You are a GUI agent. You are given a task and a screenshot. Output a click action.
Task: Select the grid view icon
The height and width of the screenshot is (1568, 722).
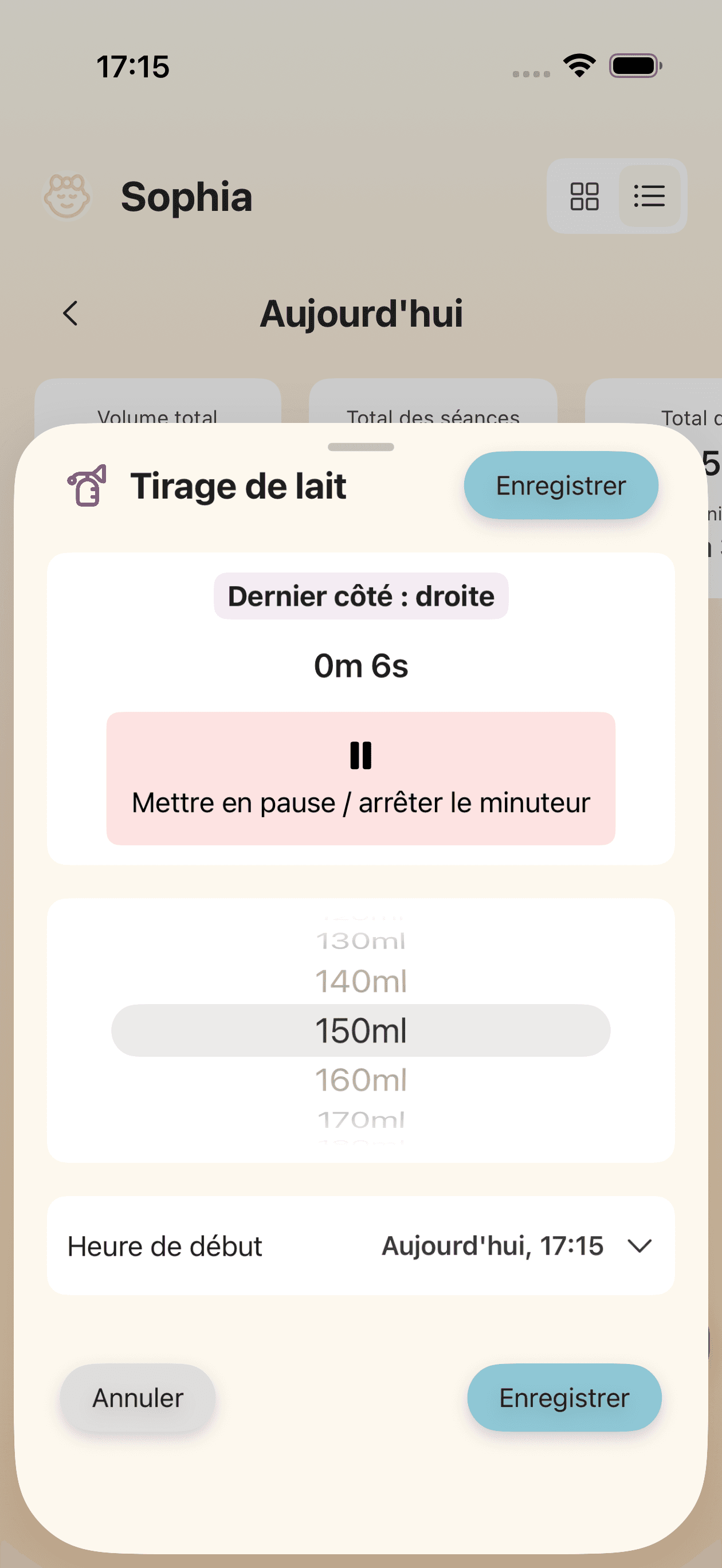tap(584, 197)
